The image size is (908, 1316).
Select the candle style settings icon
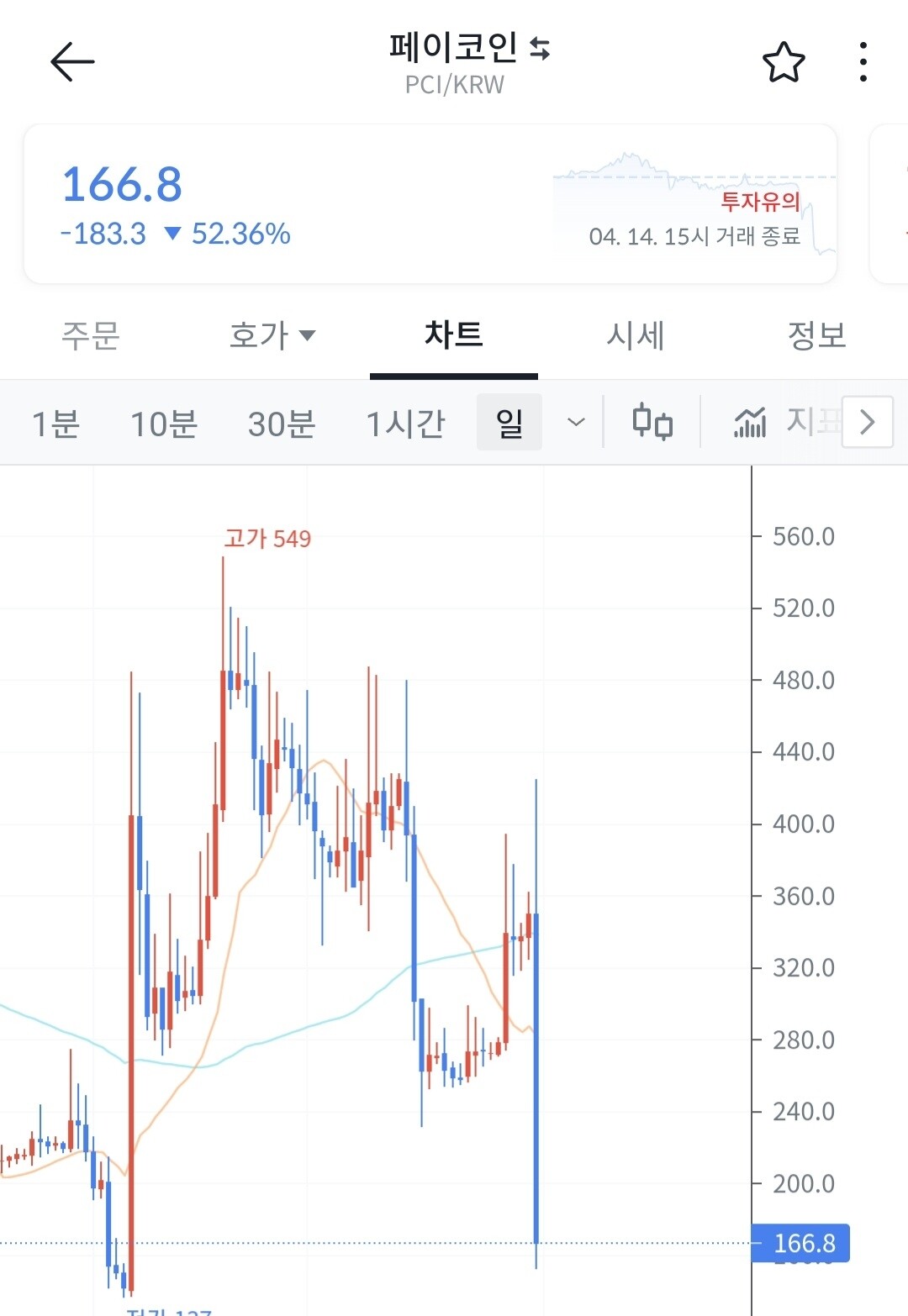click(652, 423)
